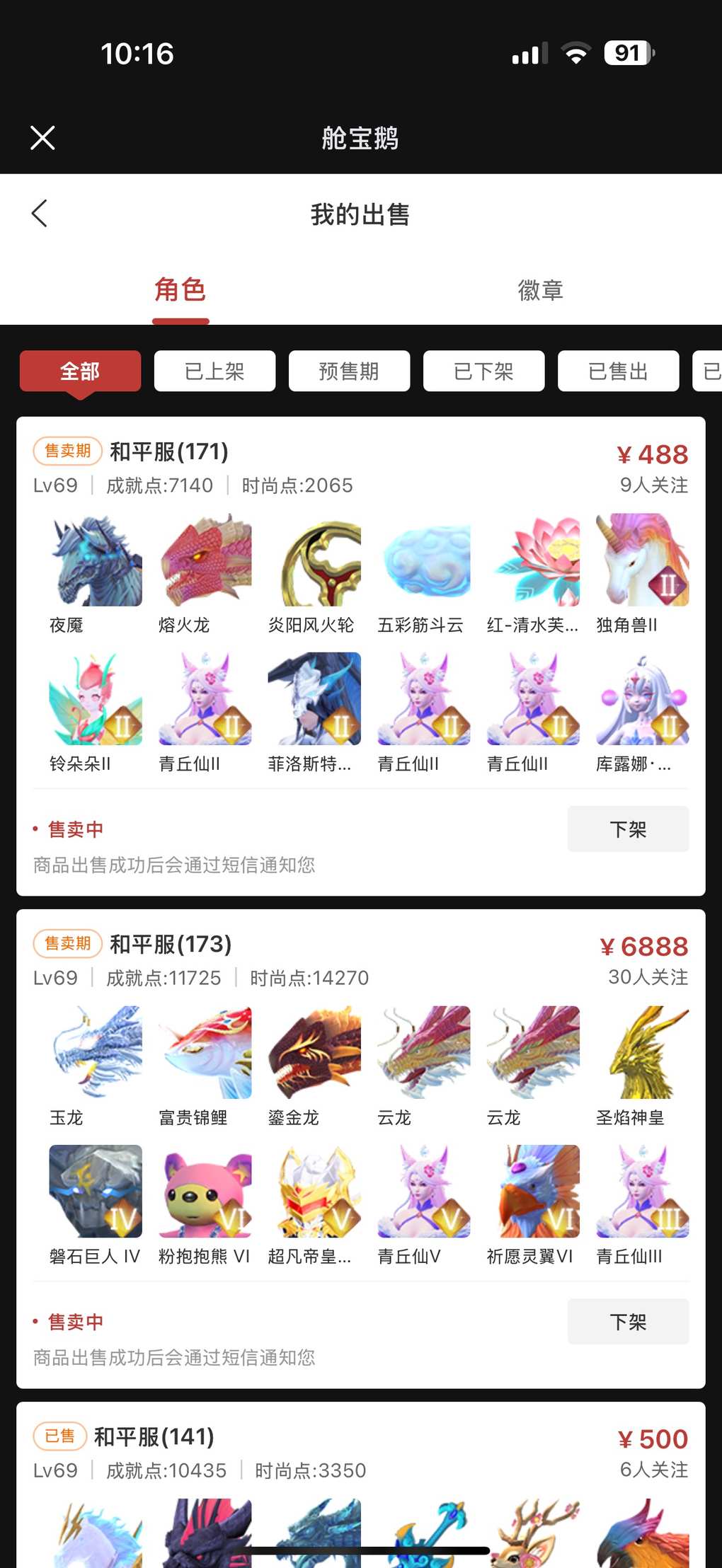Close the 舱宝鹅 page with the X
Viewport: 722px width, 1568px height.
(42, 137)
